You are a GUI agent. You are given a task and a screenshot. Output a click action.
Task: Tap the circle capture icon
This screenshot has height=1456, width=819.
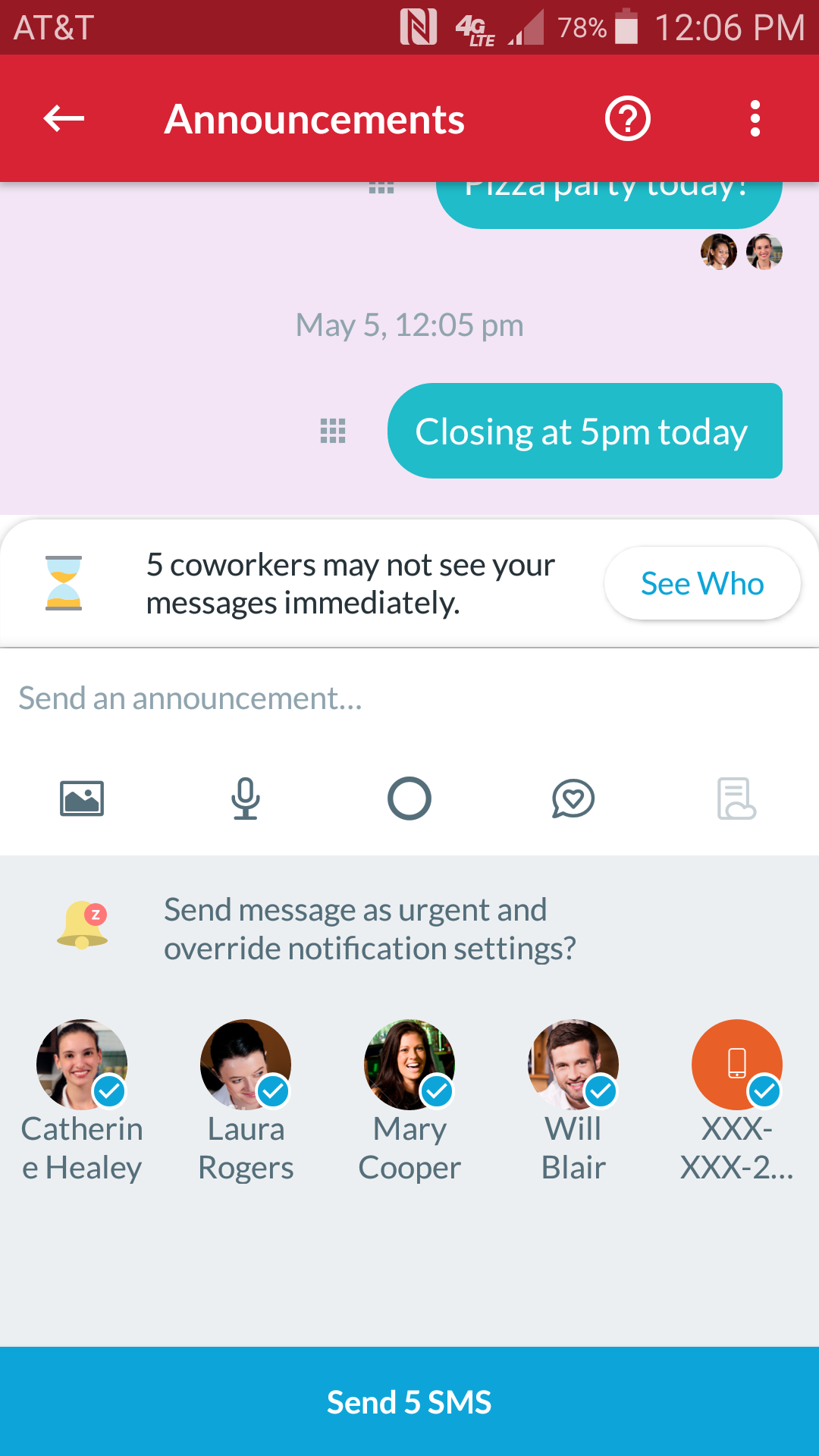click(409, 799)
